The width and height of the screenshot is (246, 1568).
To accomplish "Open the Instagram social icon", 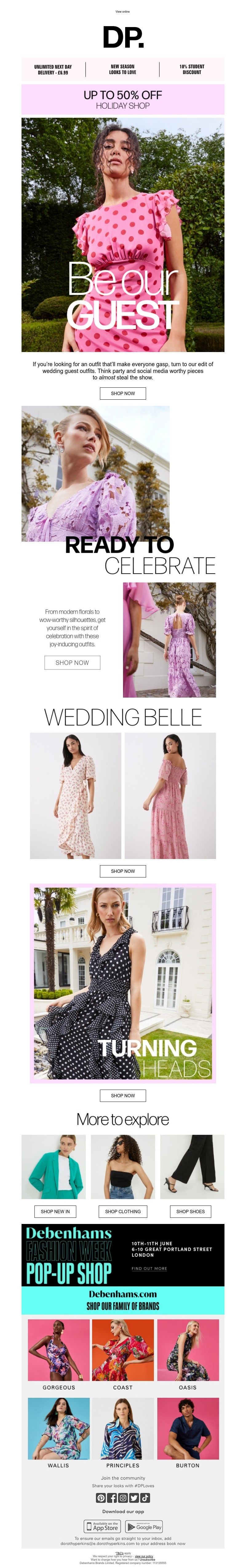I will pos(123,1497).
